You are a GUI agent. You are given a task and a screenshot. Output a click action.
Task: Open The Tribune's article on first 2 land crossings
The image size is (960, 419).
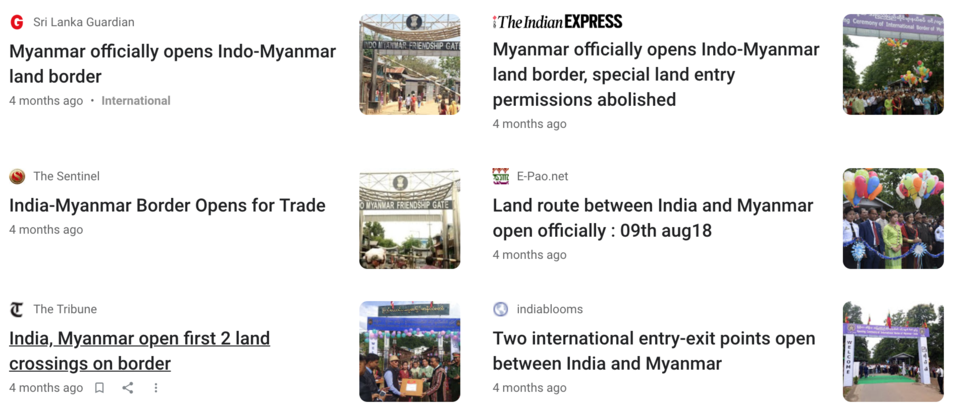pyautogui.click(x=139, y=350)
